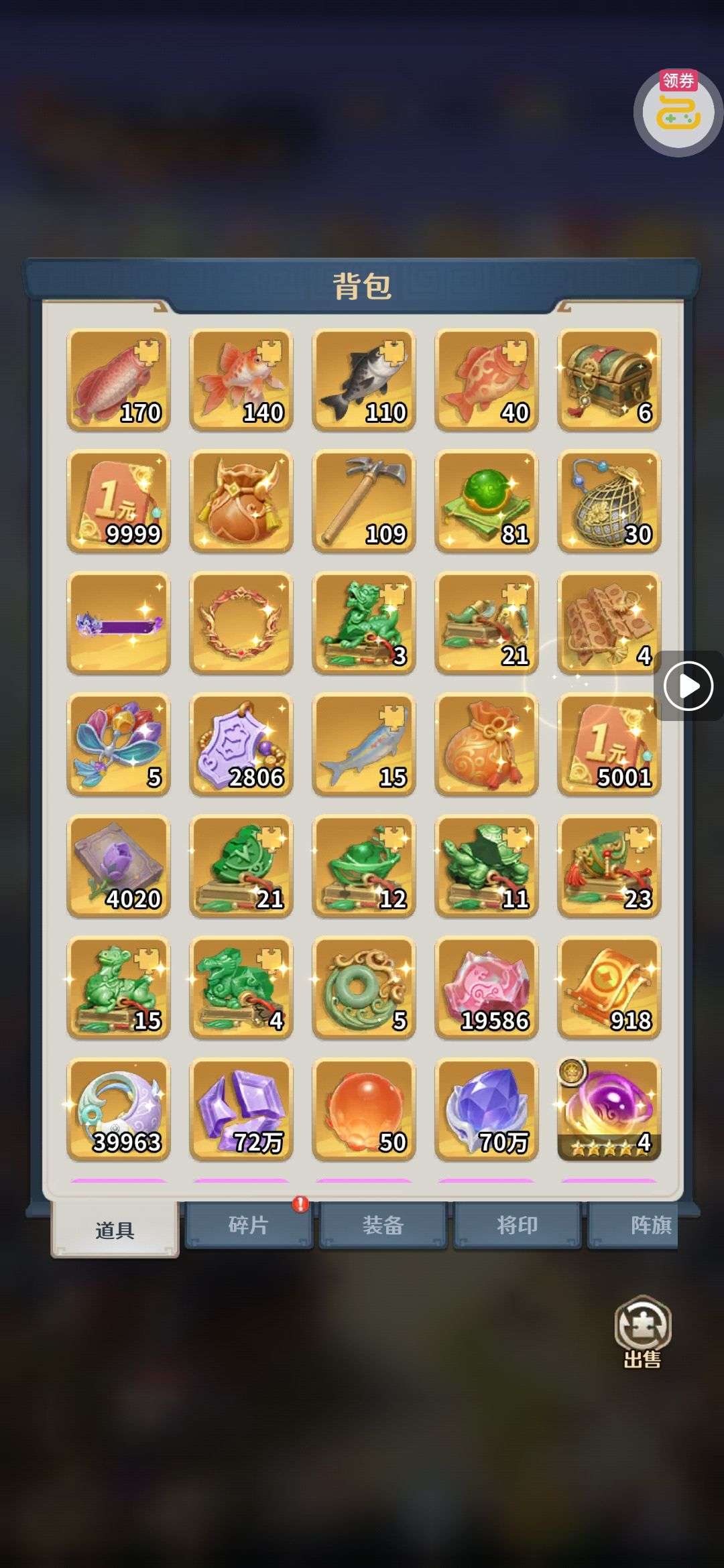Select the 道具 tab

[115, 1230]
